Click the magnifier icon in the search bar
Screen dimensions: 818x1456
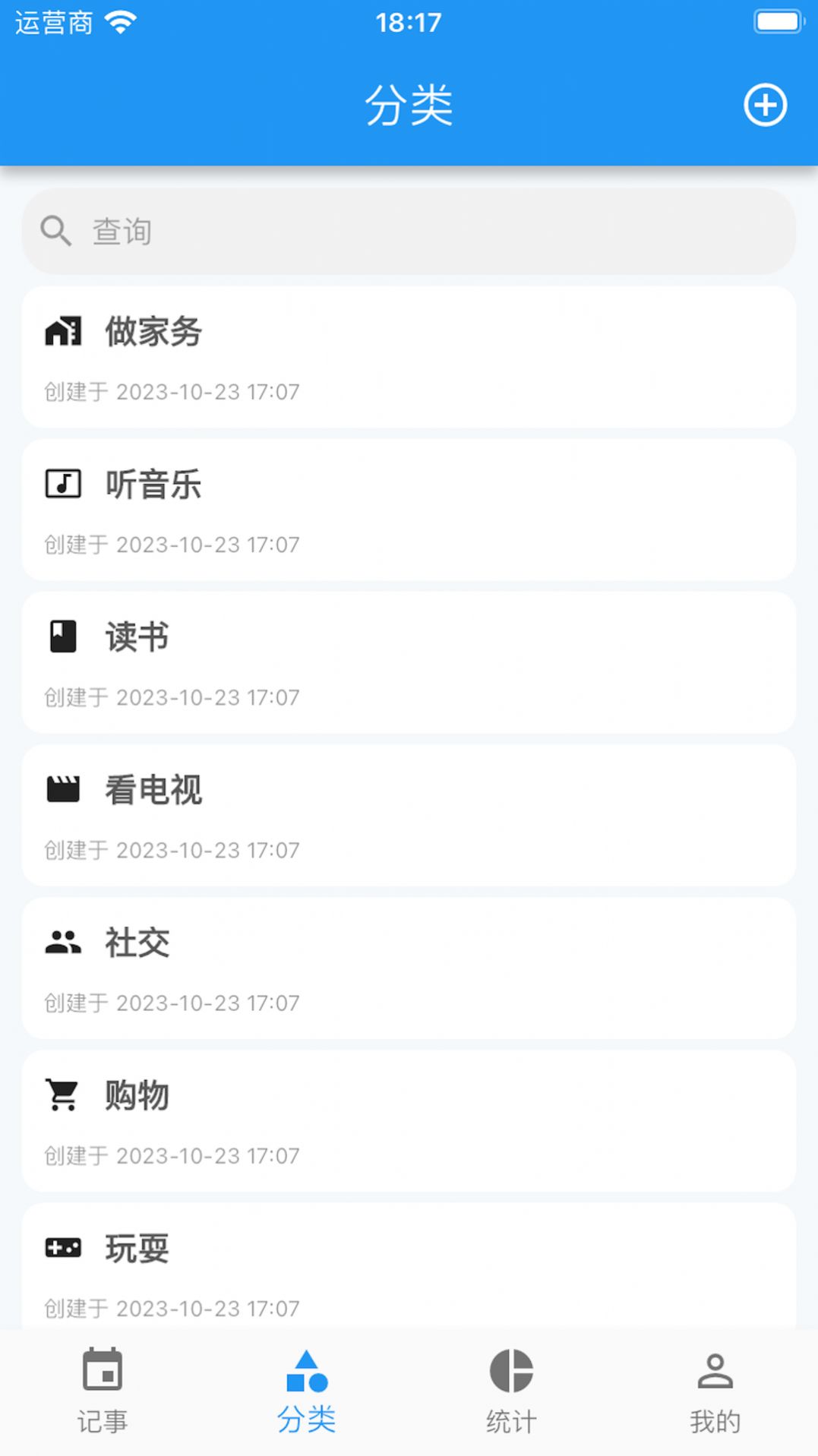pos(54,230)
